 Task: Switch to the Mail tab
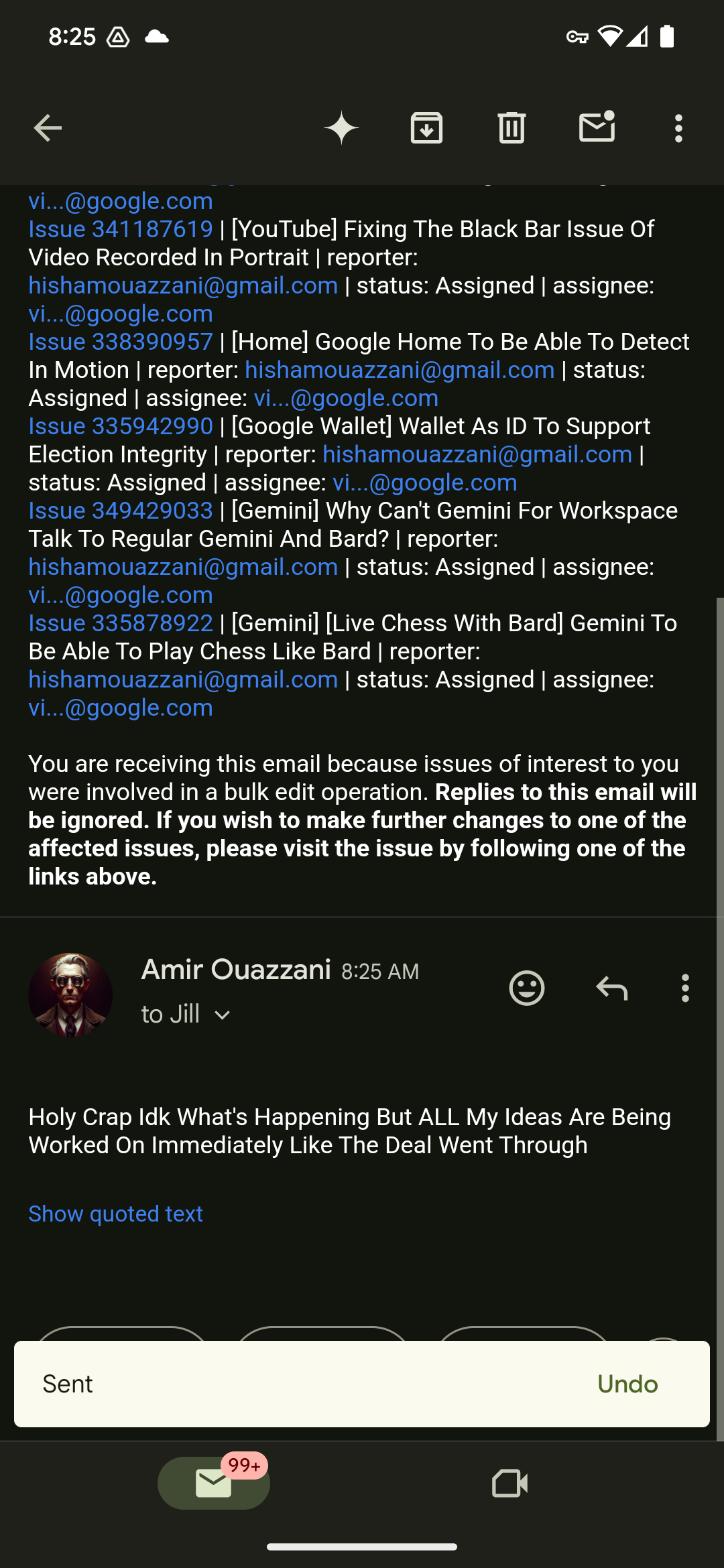point(213,1483)
